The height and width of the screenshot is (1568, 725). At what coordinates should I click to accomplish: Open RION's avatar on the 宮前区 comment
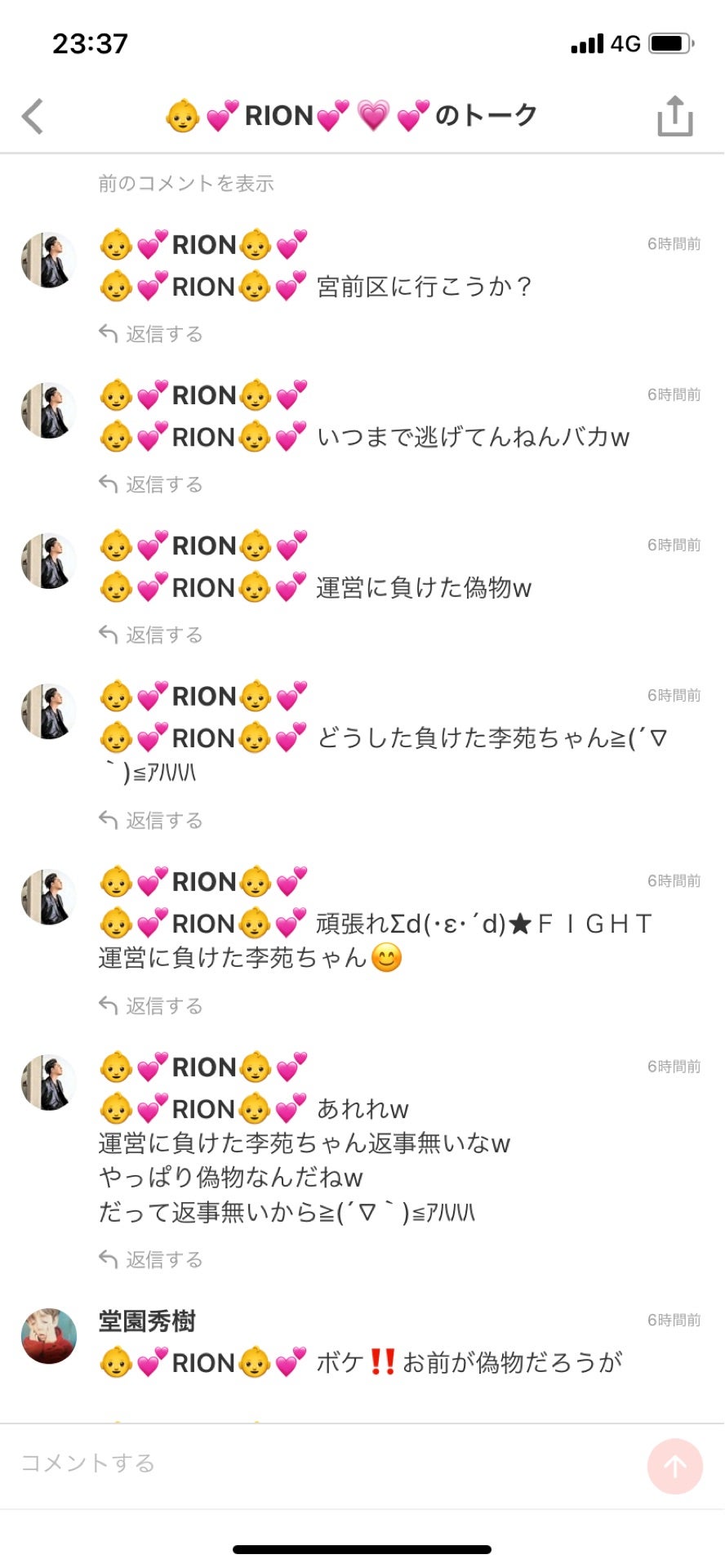[x=49, y=261]
